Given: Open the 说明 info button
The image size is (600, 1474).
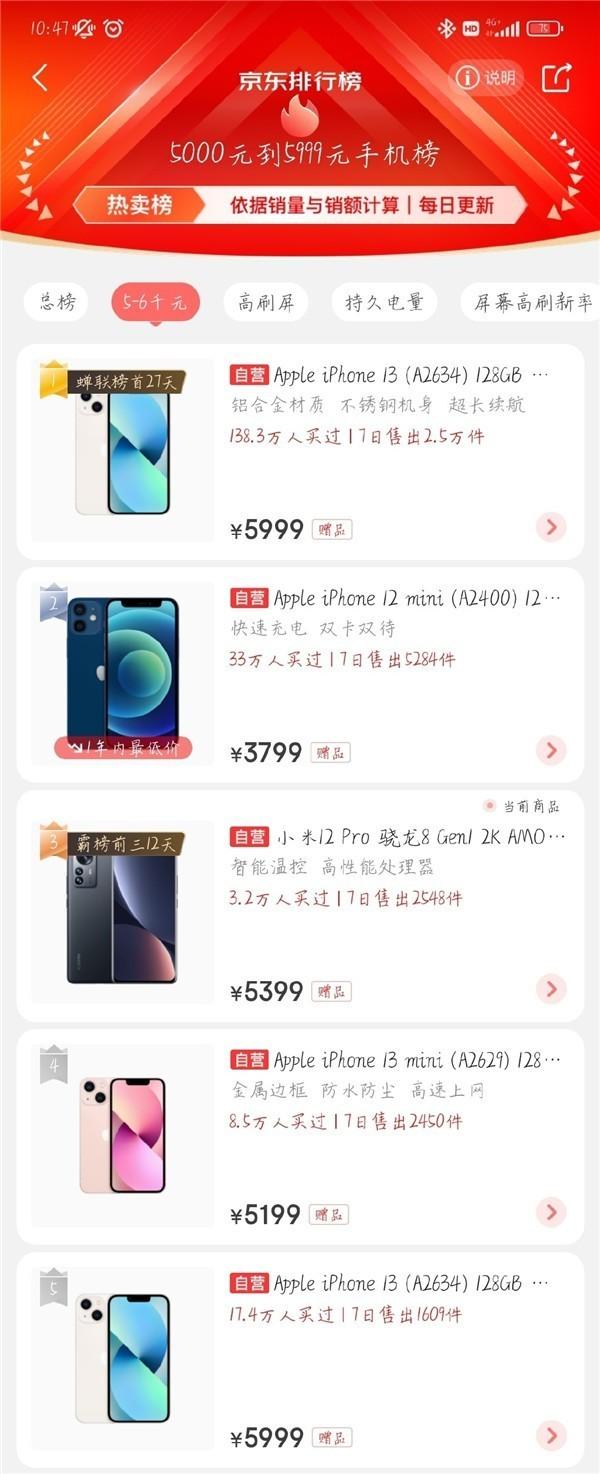Looking at the screenshot, I should (x=486, y=78).
